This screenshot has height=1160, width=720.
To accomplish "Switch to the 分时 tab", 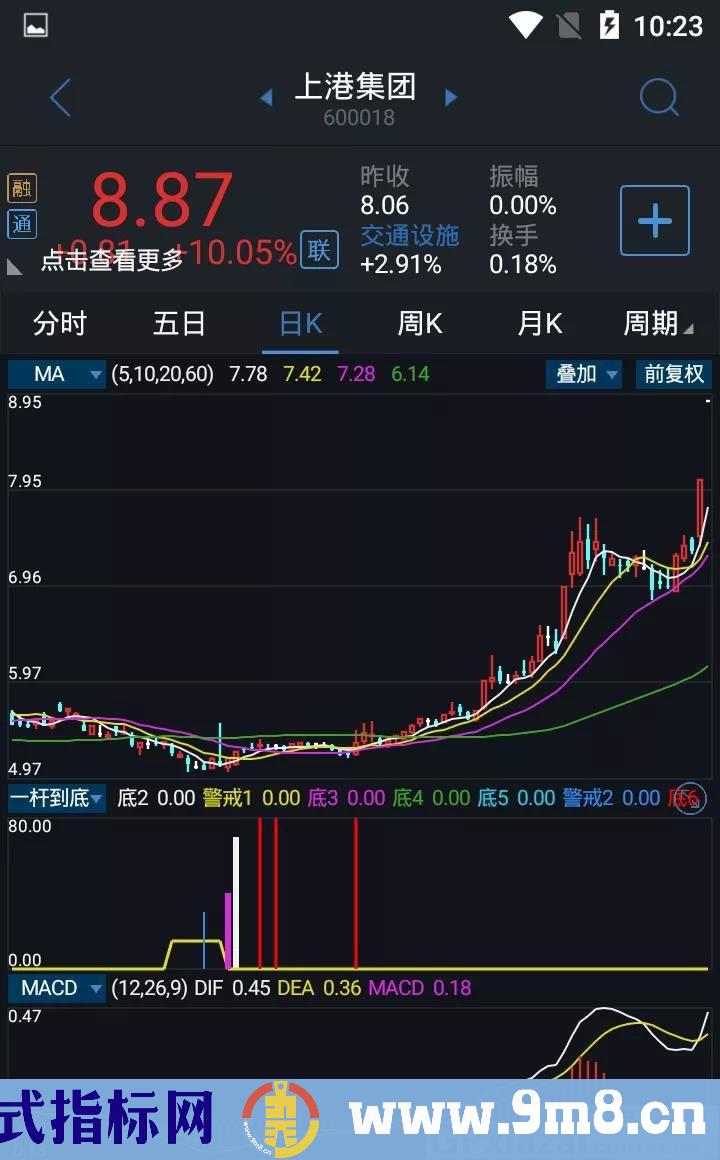I will tap(60, 324).
